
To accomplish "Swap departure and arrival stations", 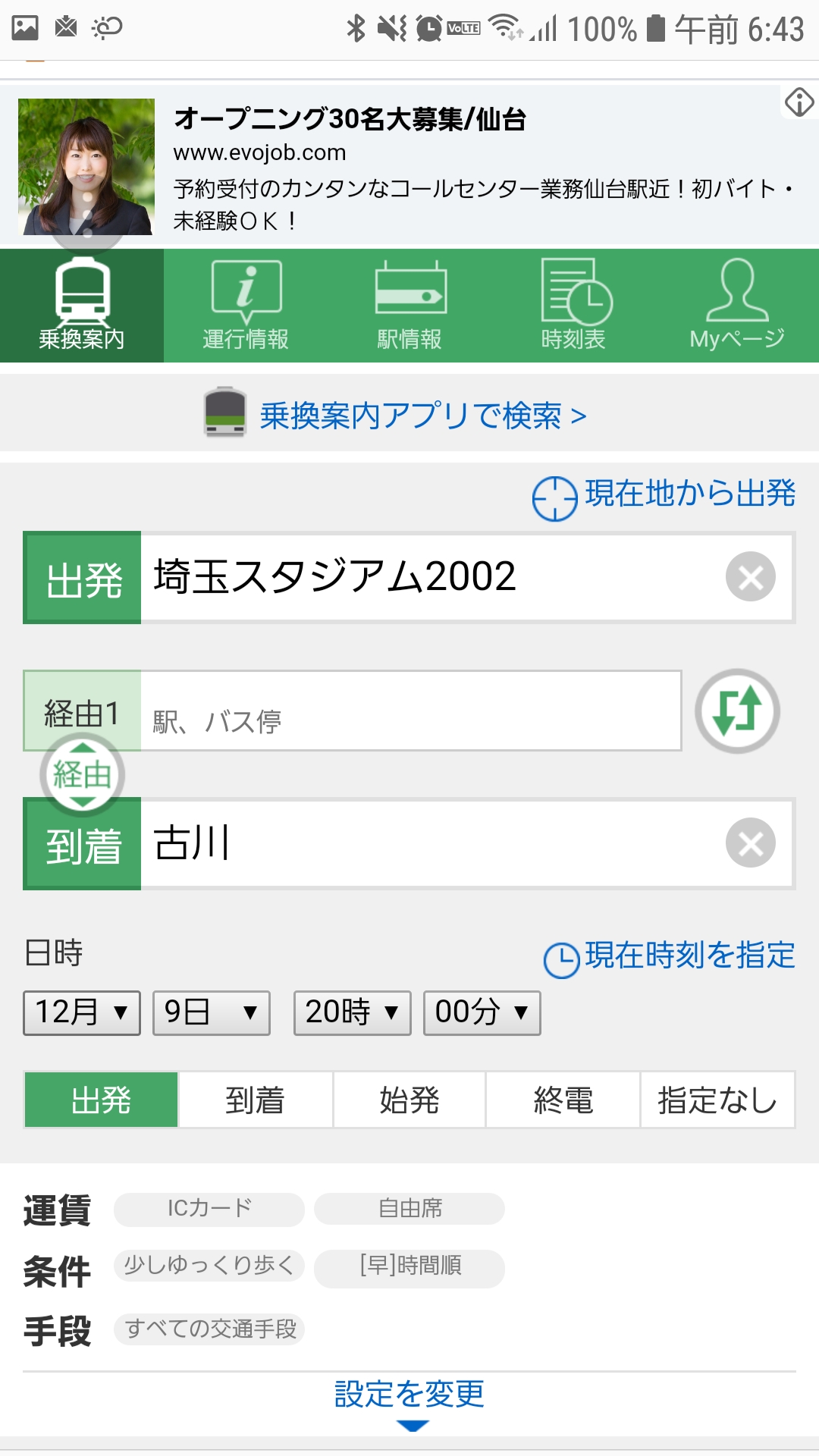I will pos(737,711).
